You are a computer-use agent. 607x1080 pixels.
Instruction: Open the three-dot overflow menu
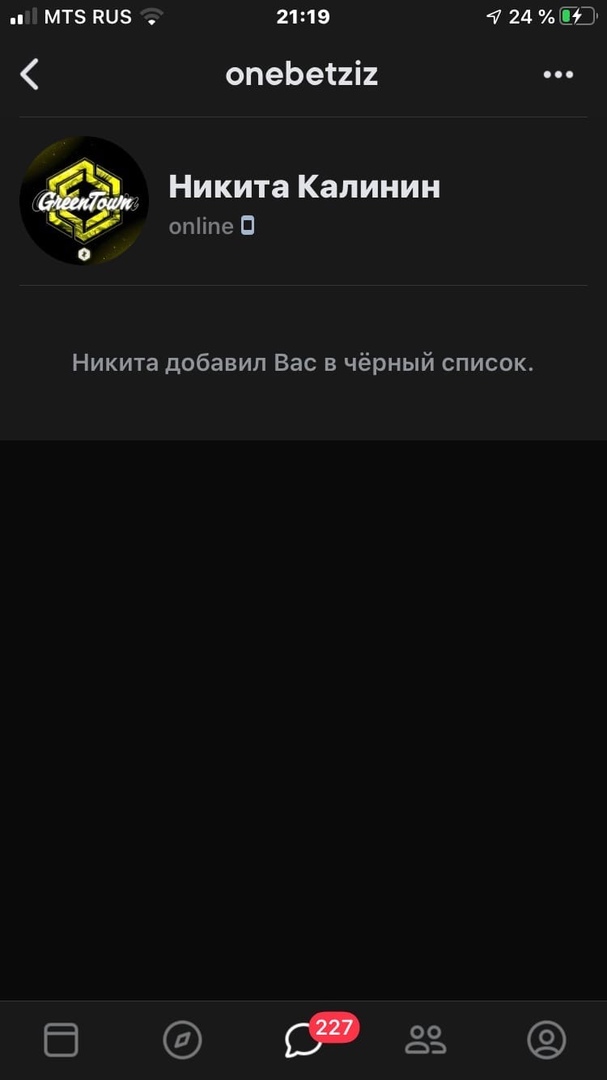(x=557, y=74)
